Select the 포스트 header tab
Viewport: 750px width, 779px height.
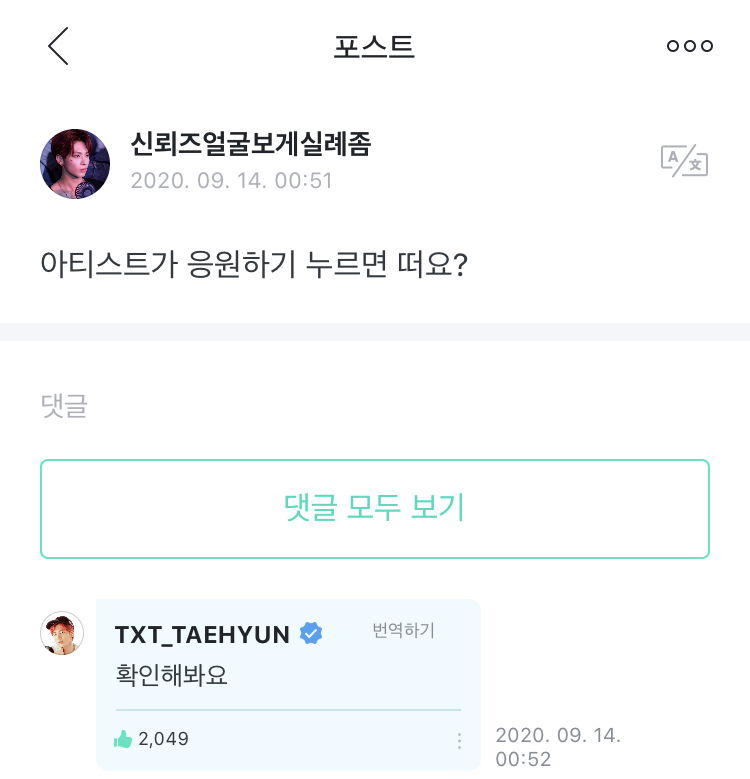coord(374,44)
